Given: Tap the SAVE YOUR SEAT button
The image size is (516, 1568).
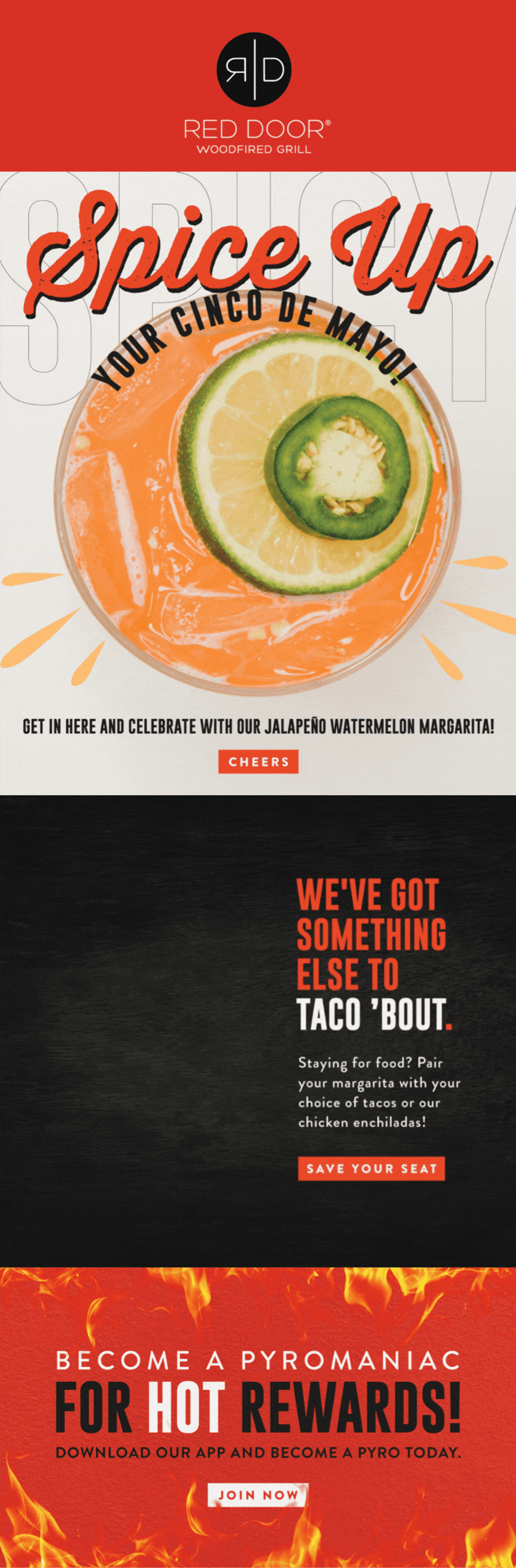Looking at the screenshot, I should click(x=371, y=1168).
